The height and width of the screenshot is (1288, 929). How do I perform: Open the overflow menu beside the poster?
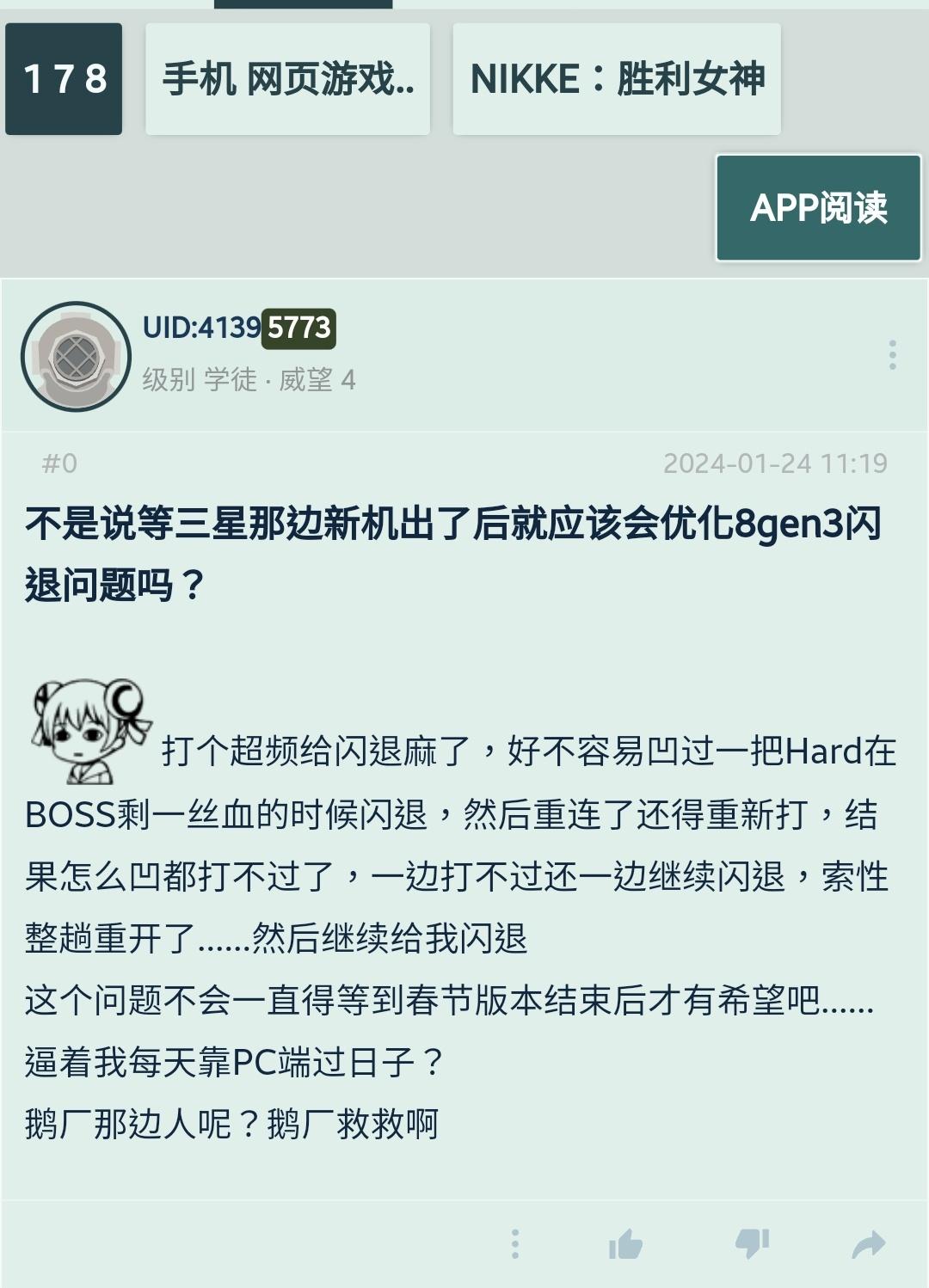coord(892,355)
